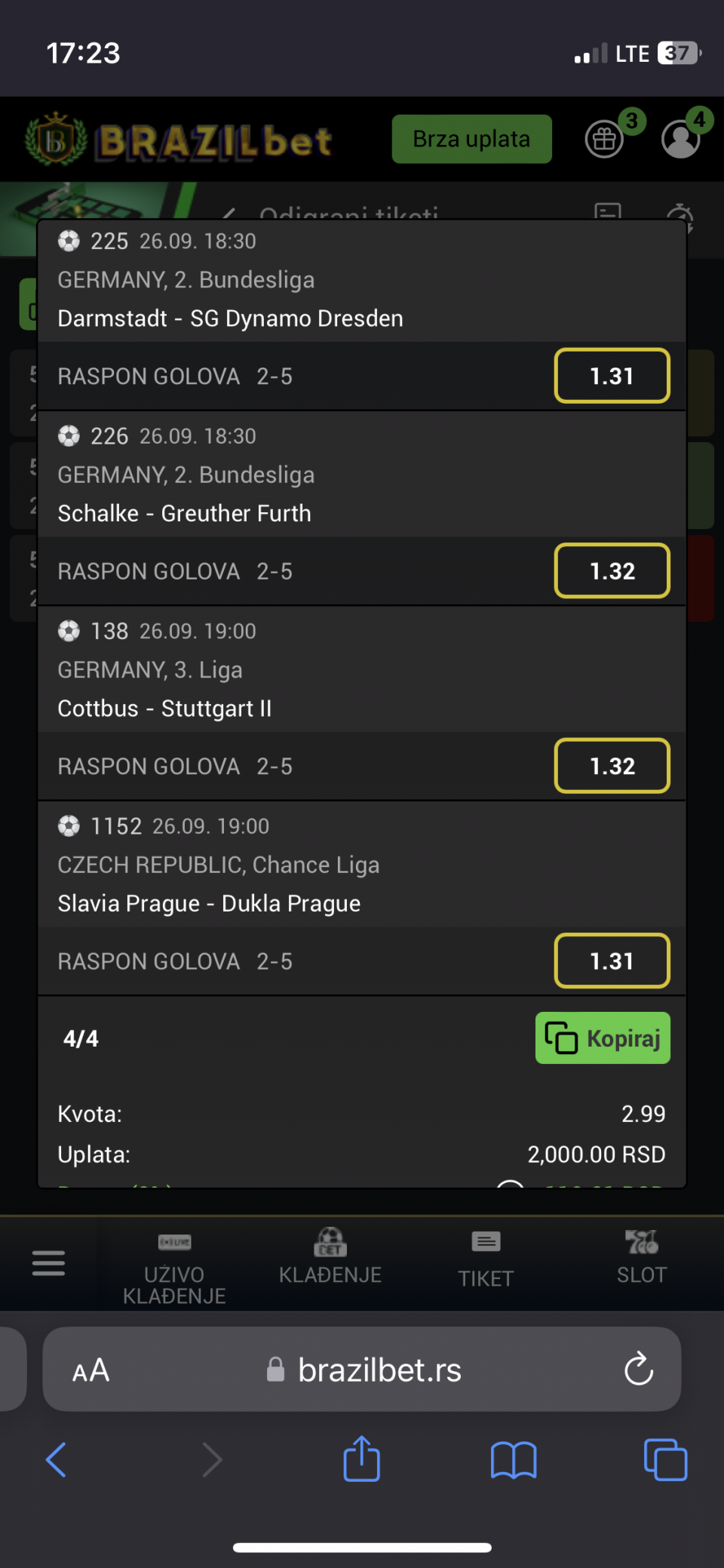The width and height of the screenshot is (724, 1568).
Task: Open Safari bookmarks
Action: tap(513, 1459)
